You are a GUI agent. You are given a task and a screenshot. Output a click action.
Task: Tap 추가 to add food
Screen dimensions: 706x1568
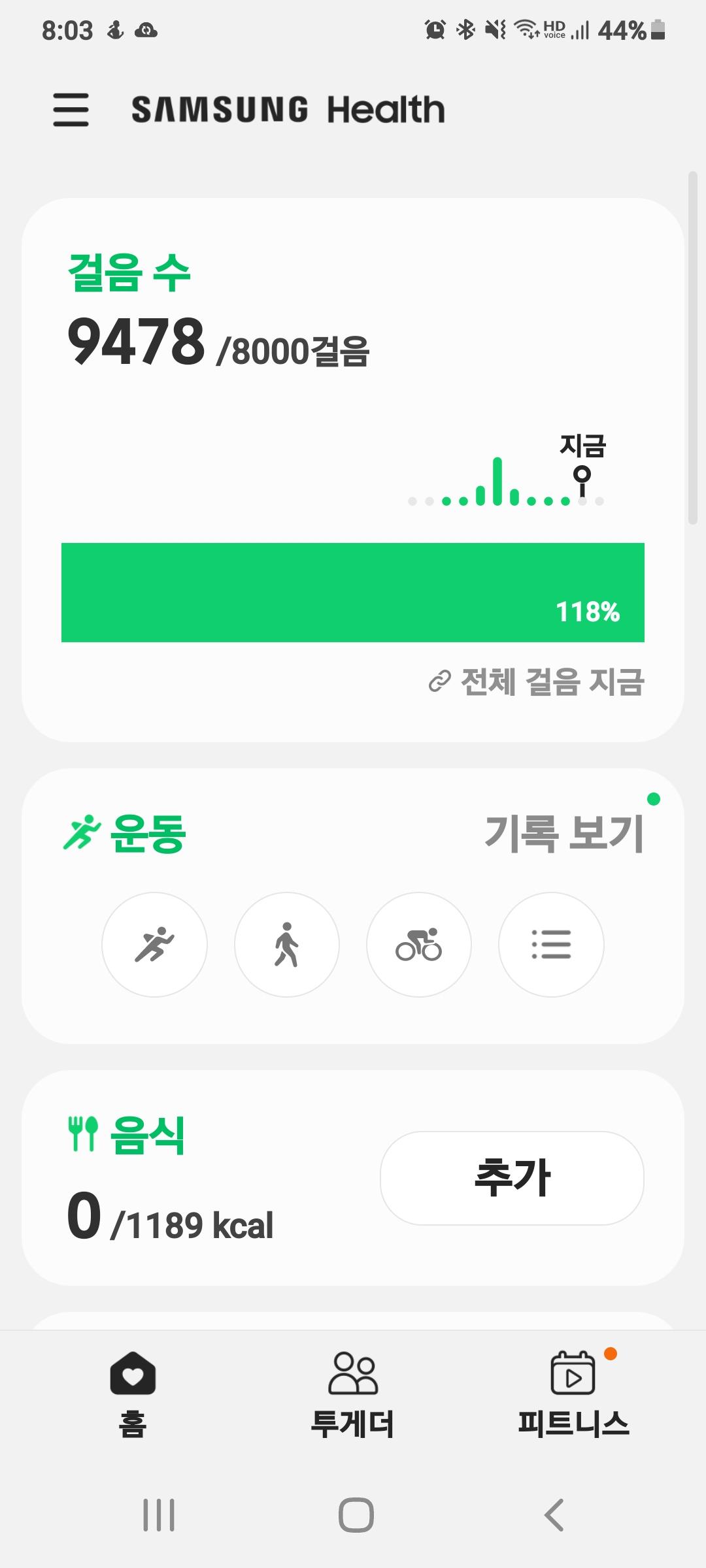tap(512, 1178)
